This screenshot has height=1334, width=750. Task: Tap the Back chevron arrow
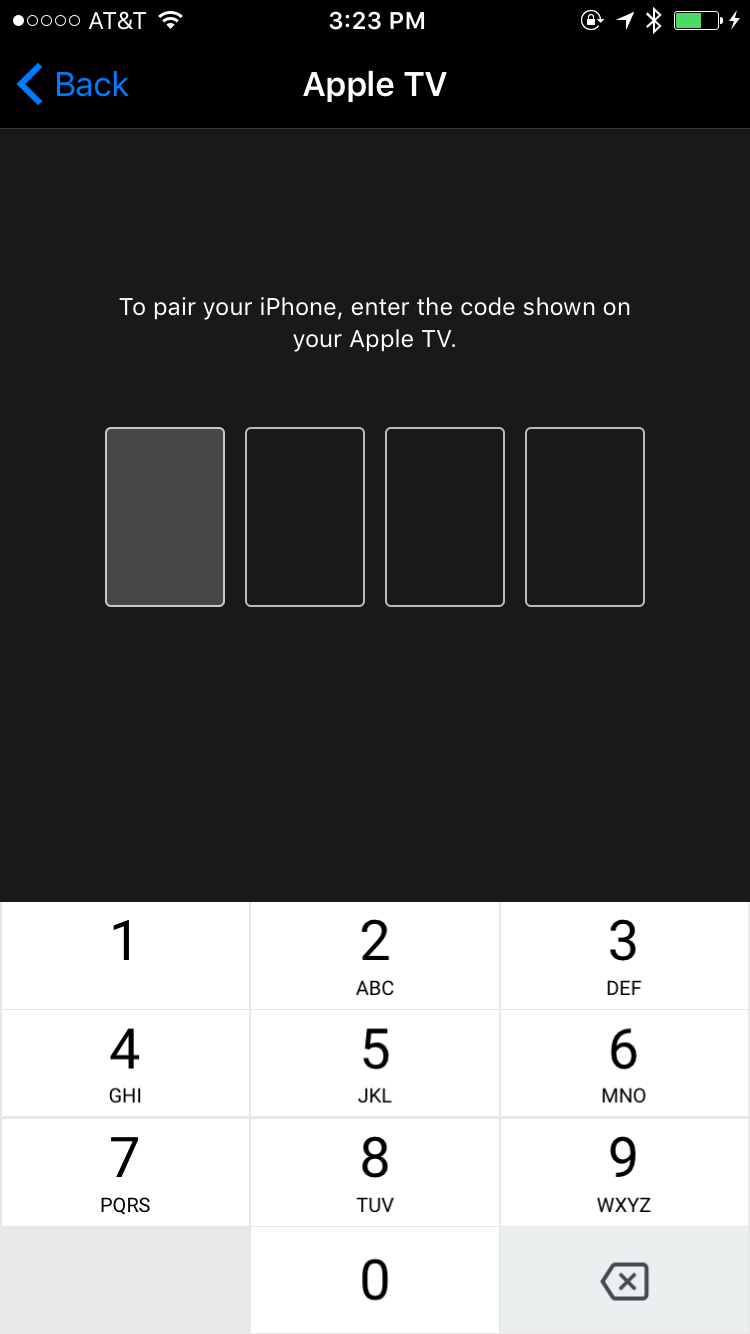point(30,84)
